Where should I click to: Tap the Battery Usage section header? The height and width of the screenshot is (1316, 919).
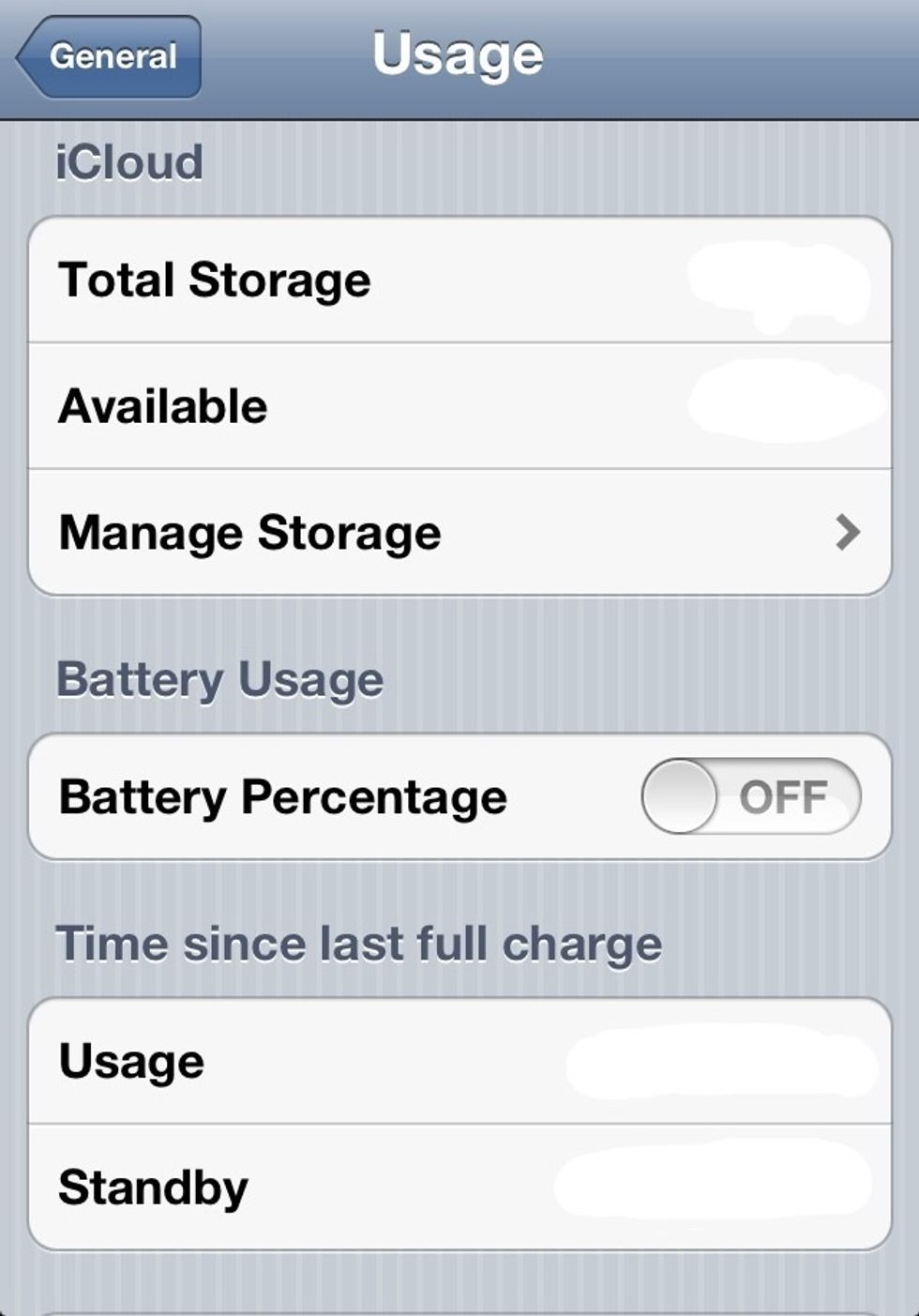point(218,680)
